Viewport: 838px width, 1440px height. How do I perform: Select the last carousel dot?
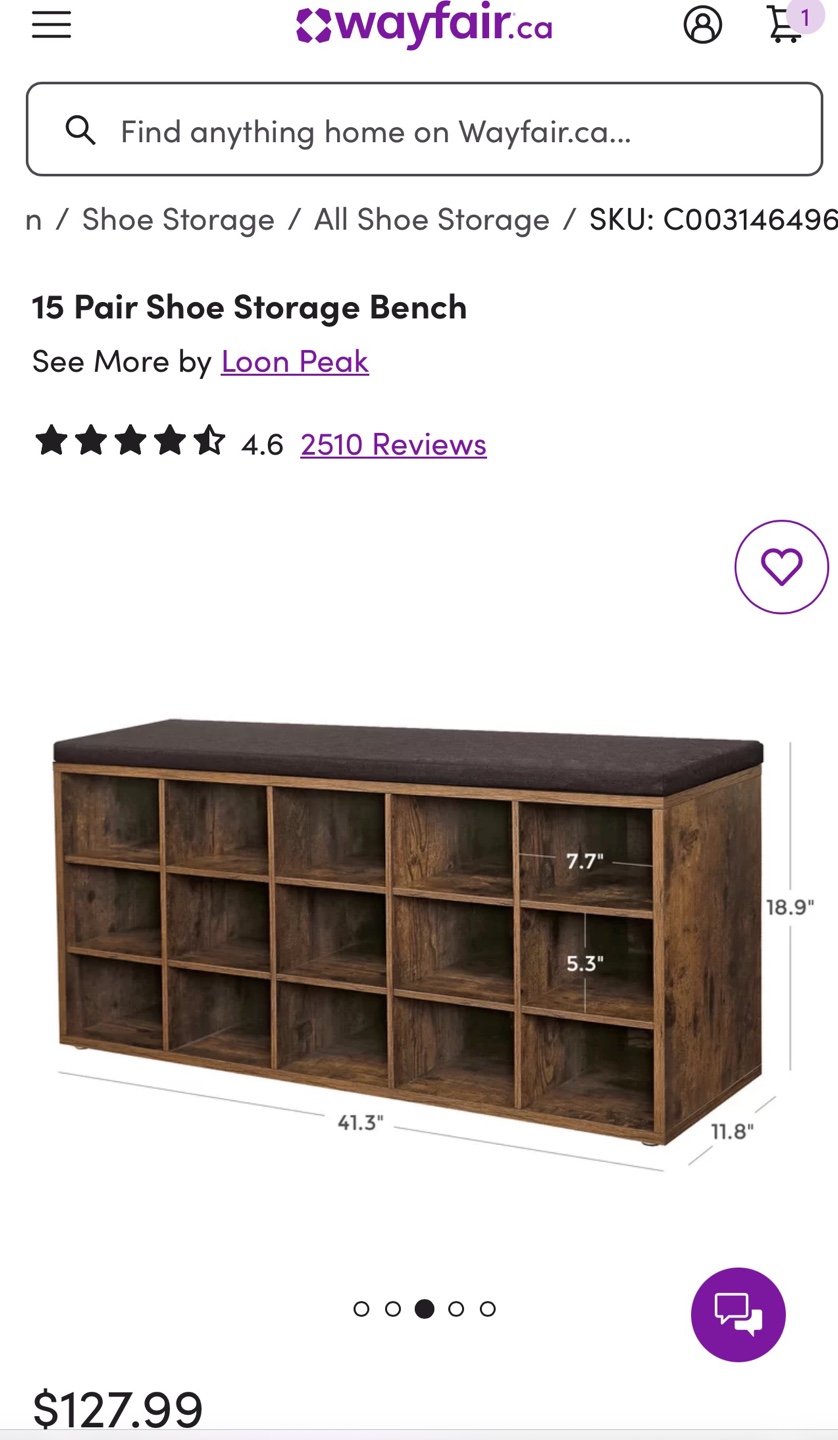click(488, 1308)
